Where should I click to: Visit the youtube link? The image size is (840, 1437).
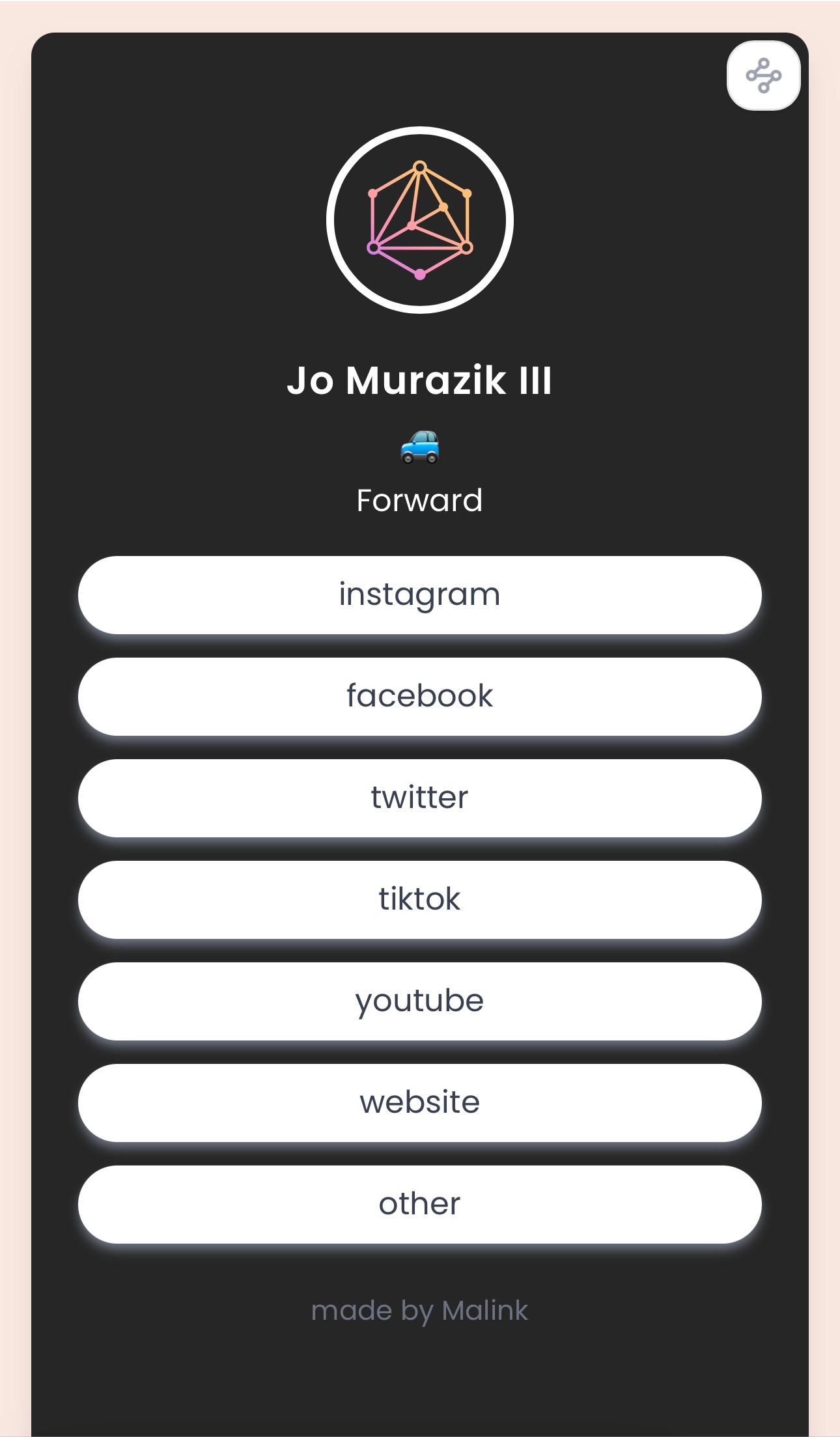pyautogui.click(x=419, y=1001)
